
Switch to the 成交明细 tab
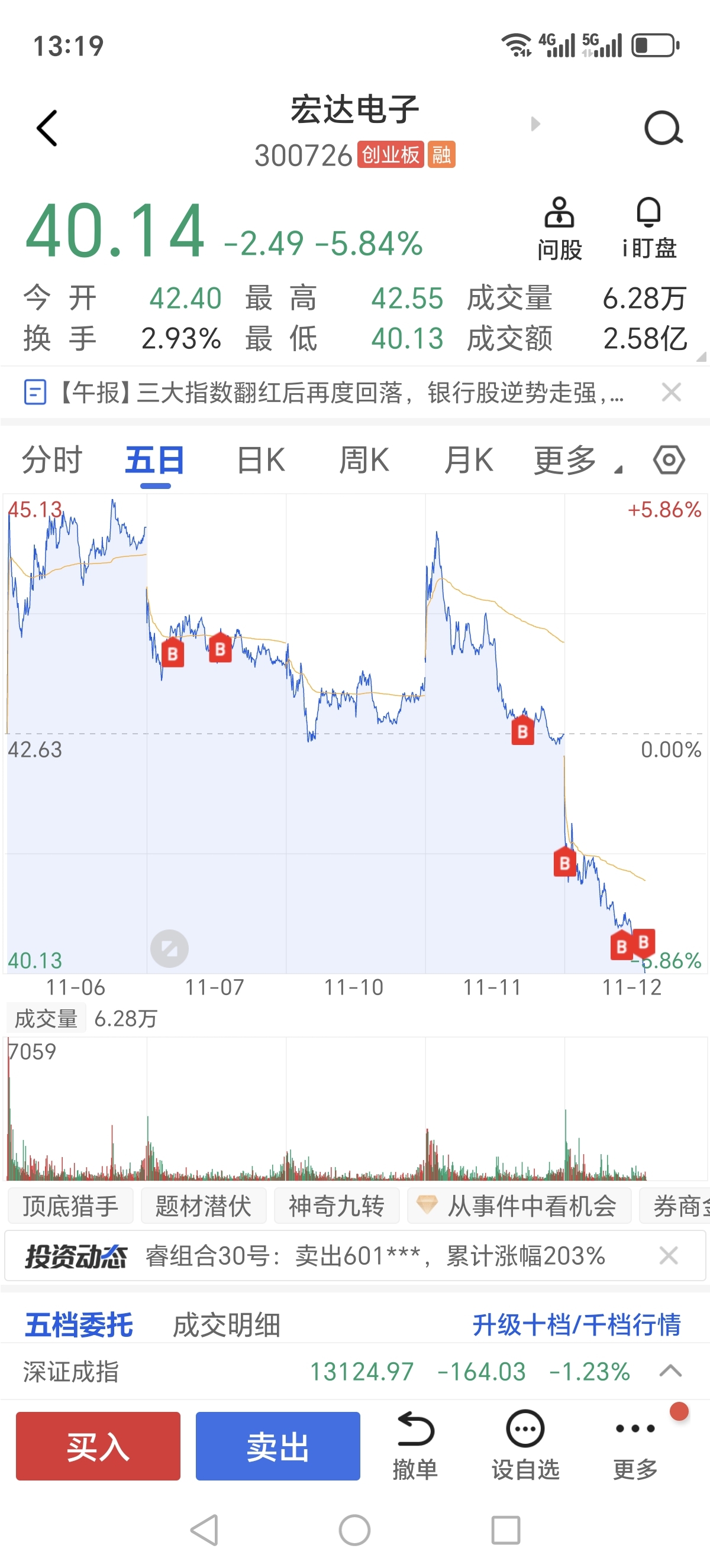coord(227,1324)
